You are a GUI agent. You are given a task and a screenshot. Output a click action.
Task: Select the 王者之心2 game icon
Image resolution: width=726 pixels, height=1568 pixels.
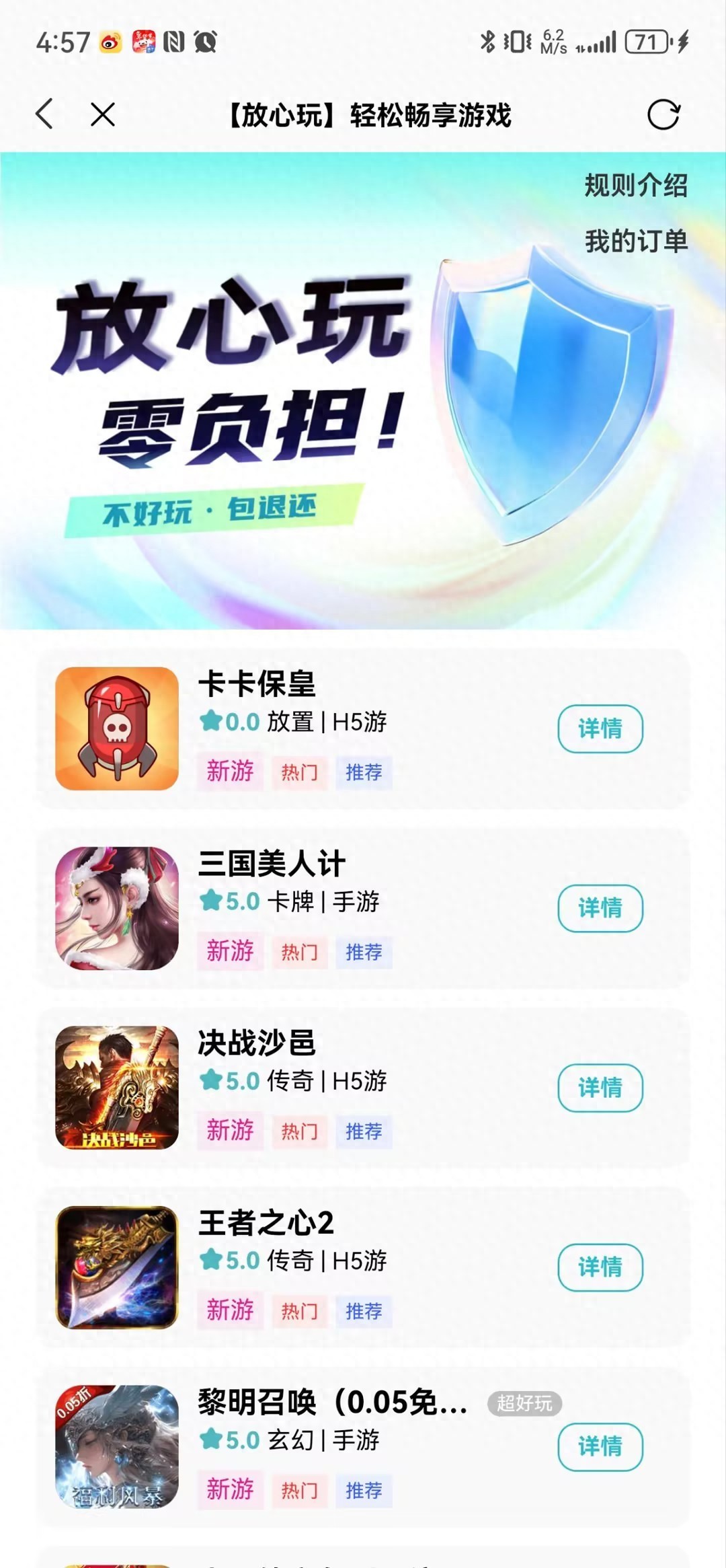click(117, 1267)
